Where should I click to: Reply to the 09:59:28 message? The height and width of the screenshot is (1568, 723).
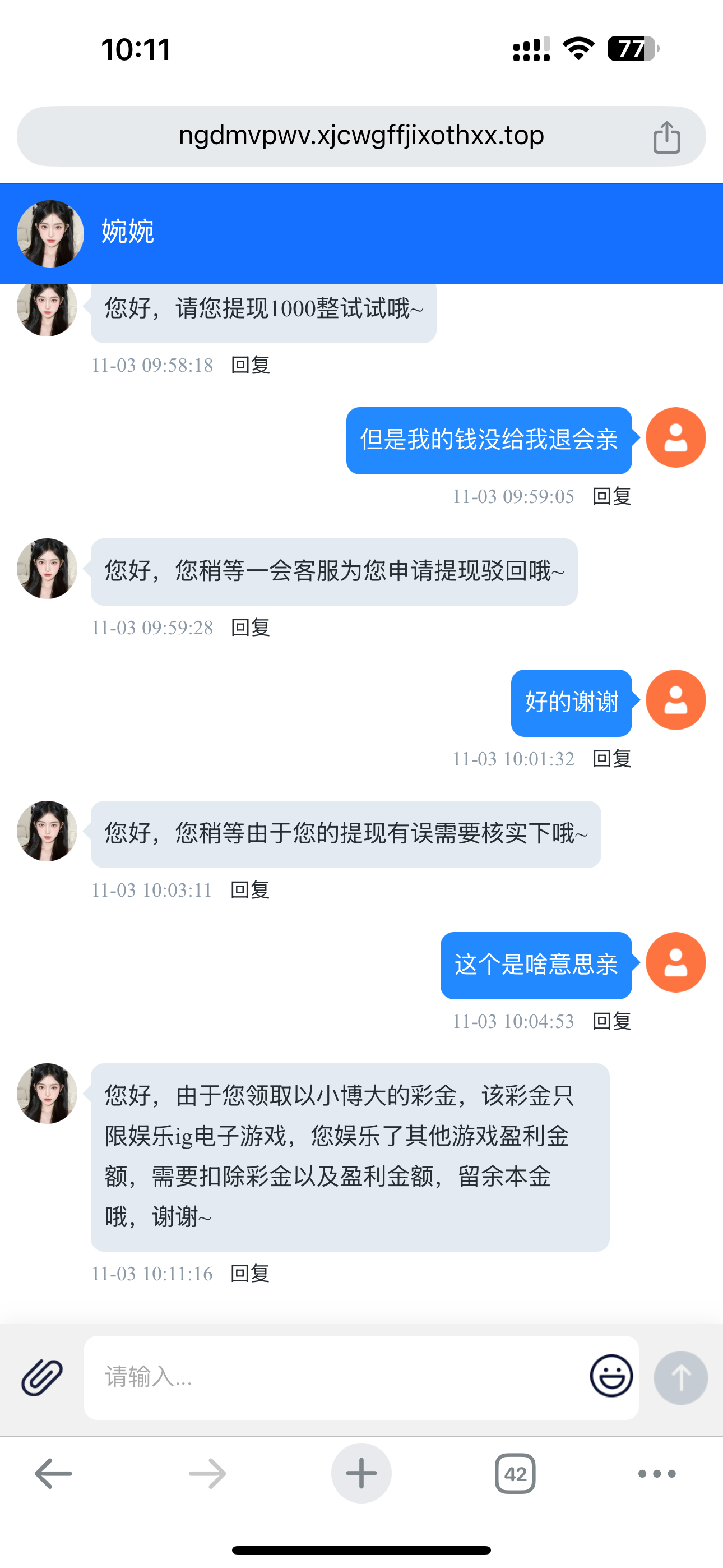[250, 628]
